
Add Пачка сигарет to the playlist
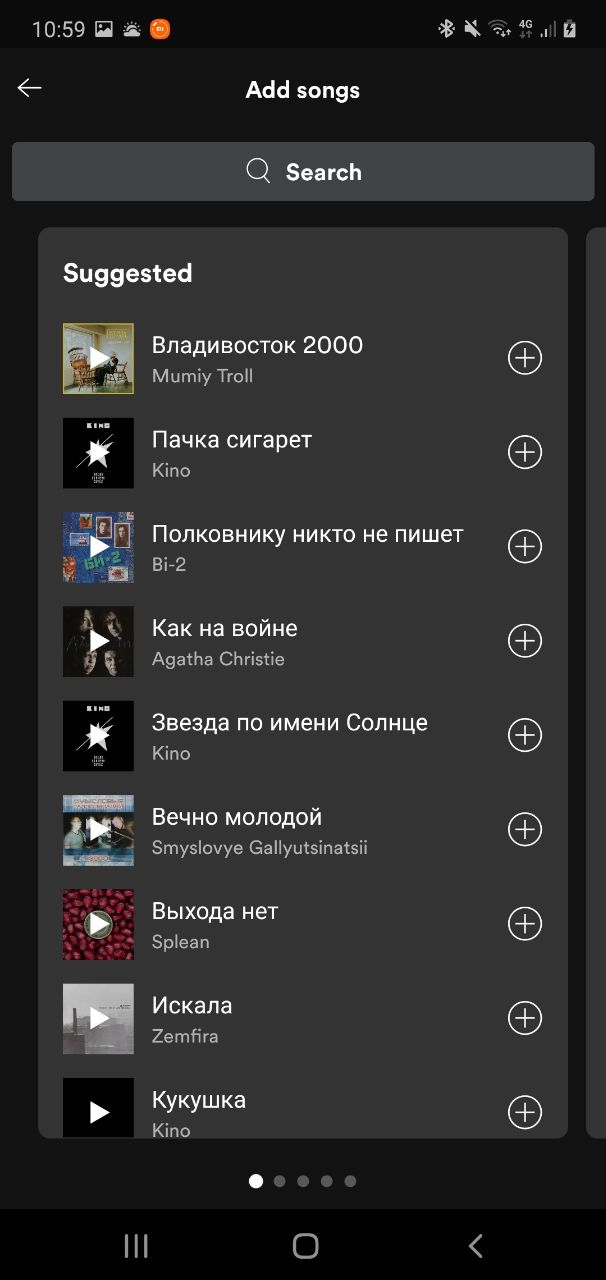click(x=525, y=452)
